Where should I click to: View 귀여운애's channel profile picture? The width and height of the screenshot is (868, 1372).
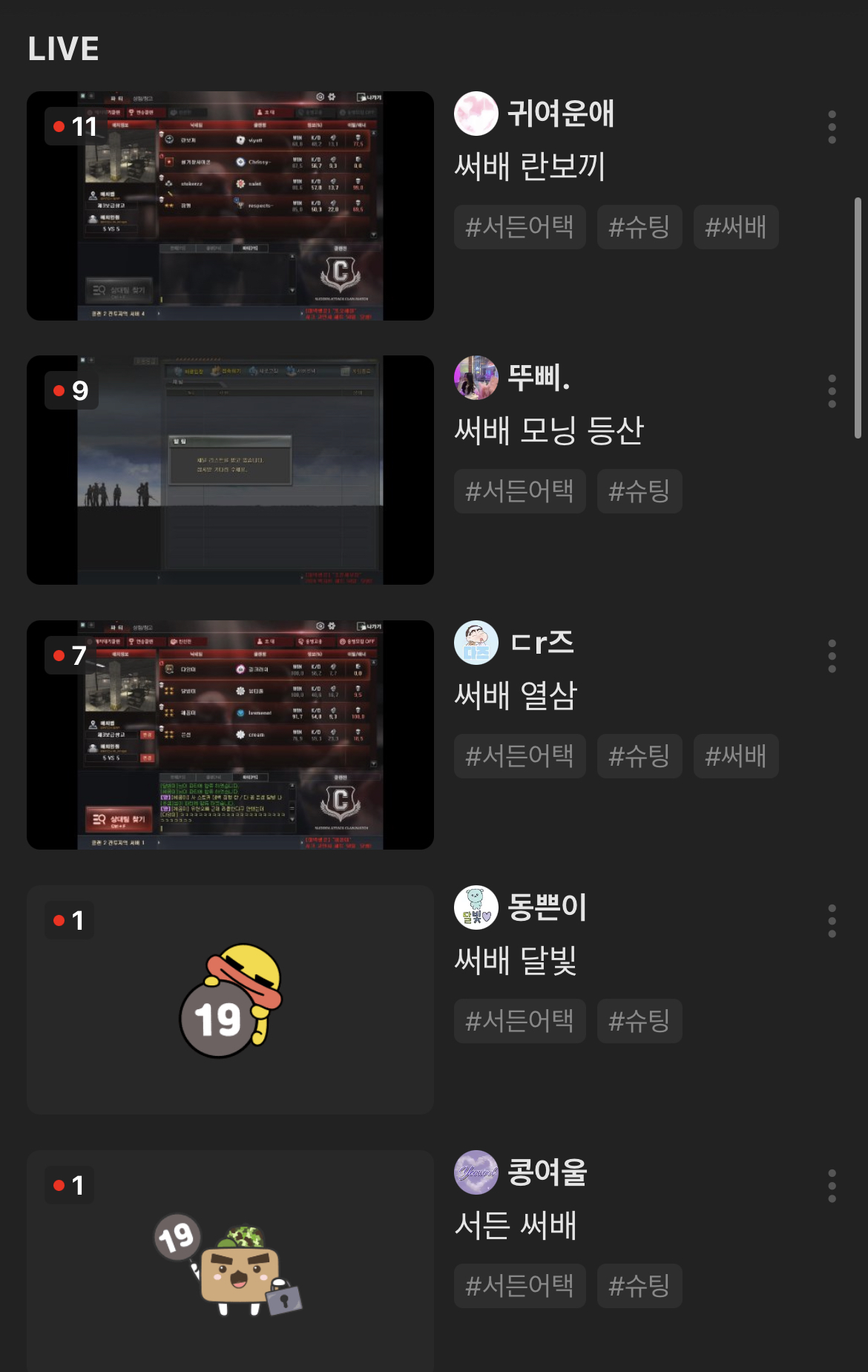pos(476,114)
